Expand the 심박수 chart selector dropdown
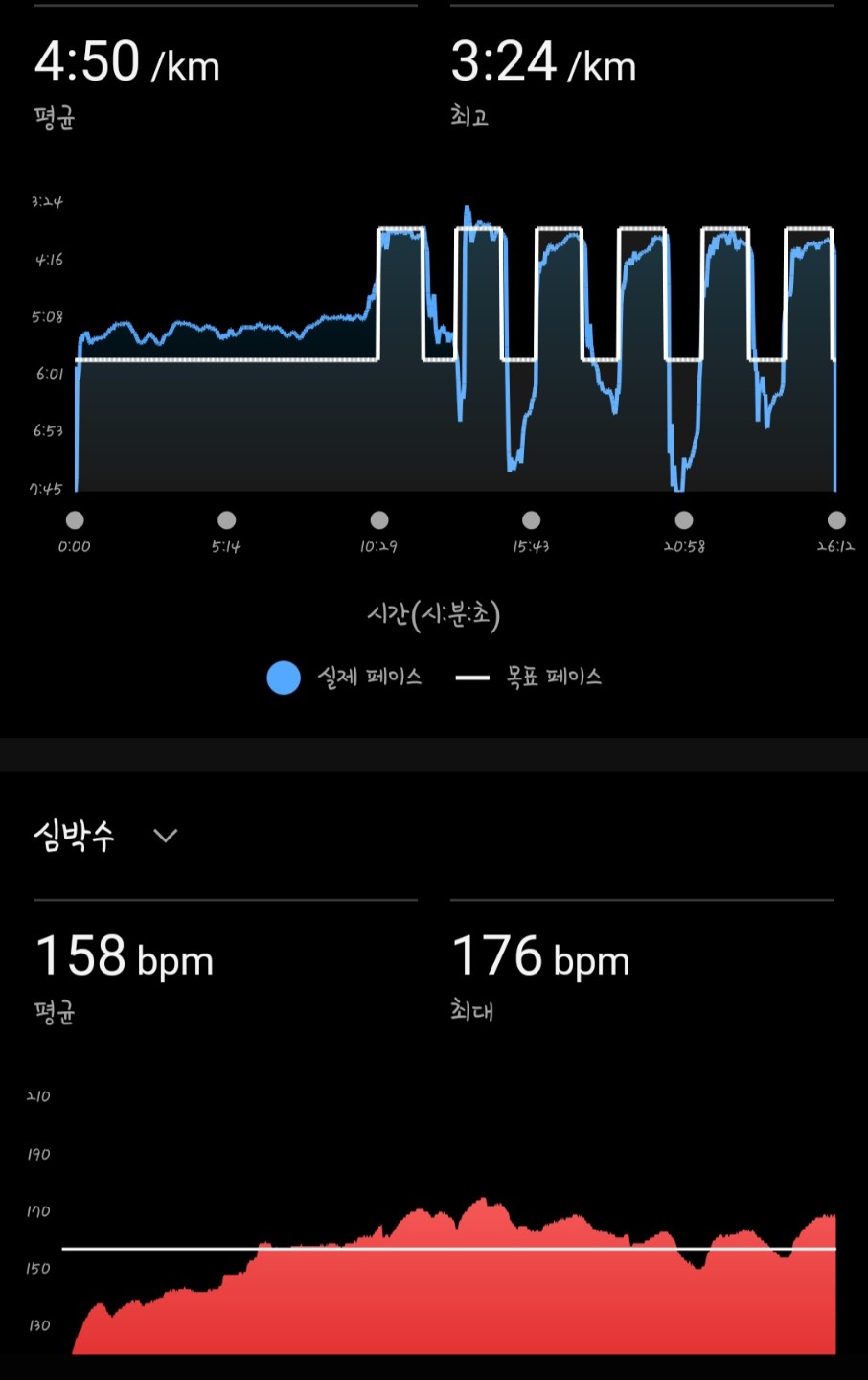868x1380 pixels. [x=166, y=836]
